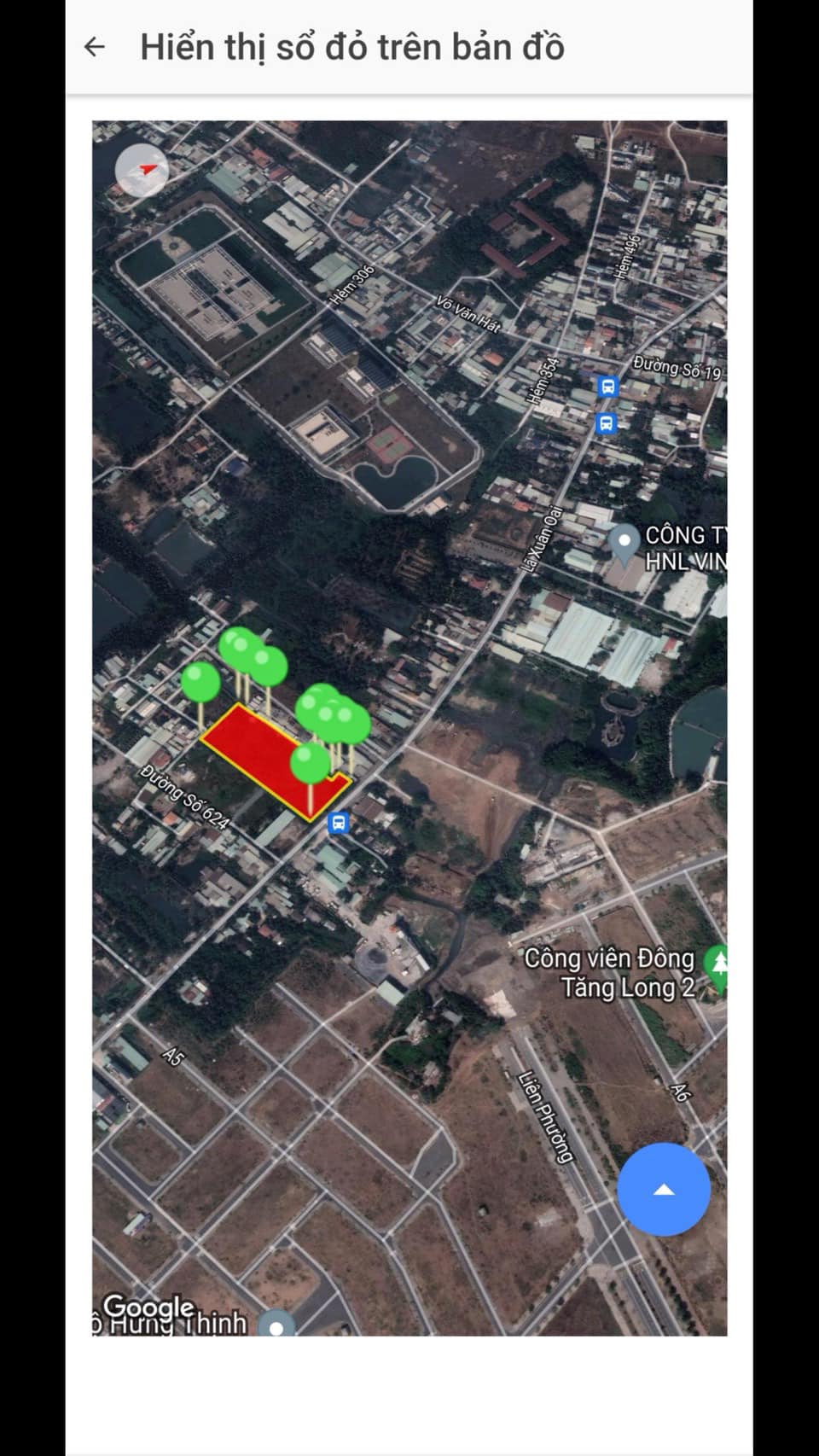Tap the bus stop icon beside the red parcel
Viewport: 819px width, 1456px height.
pyautogui.click(x=339, y=823)
